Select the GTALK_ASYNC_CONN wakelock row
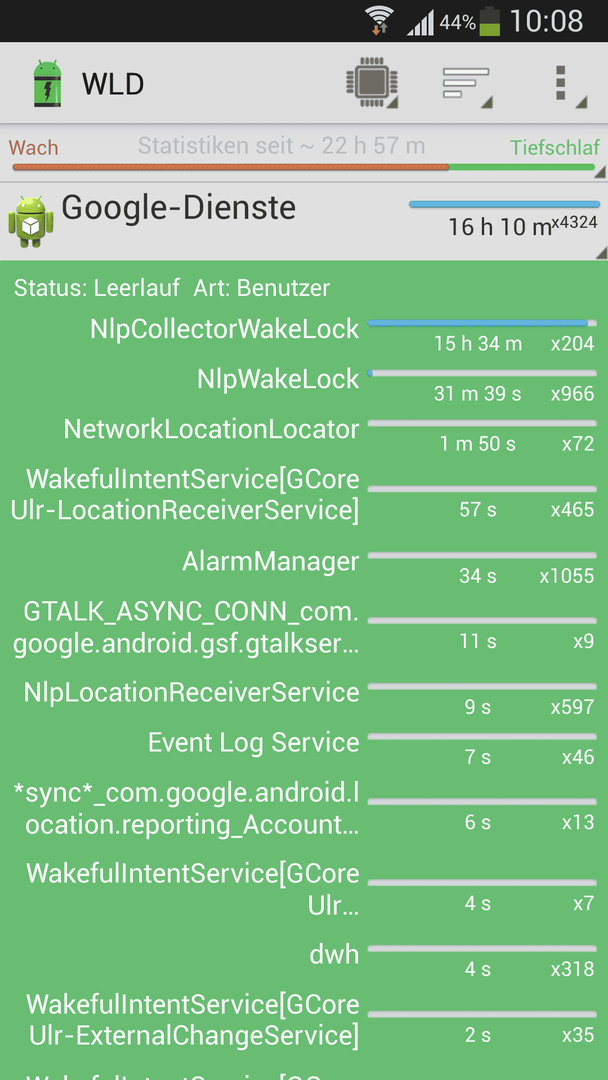This screenshot has width=608, height=1080. (304, 627)
